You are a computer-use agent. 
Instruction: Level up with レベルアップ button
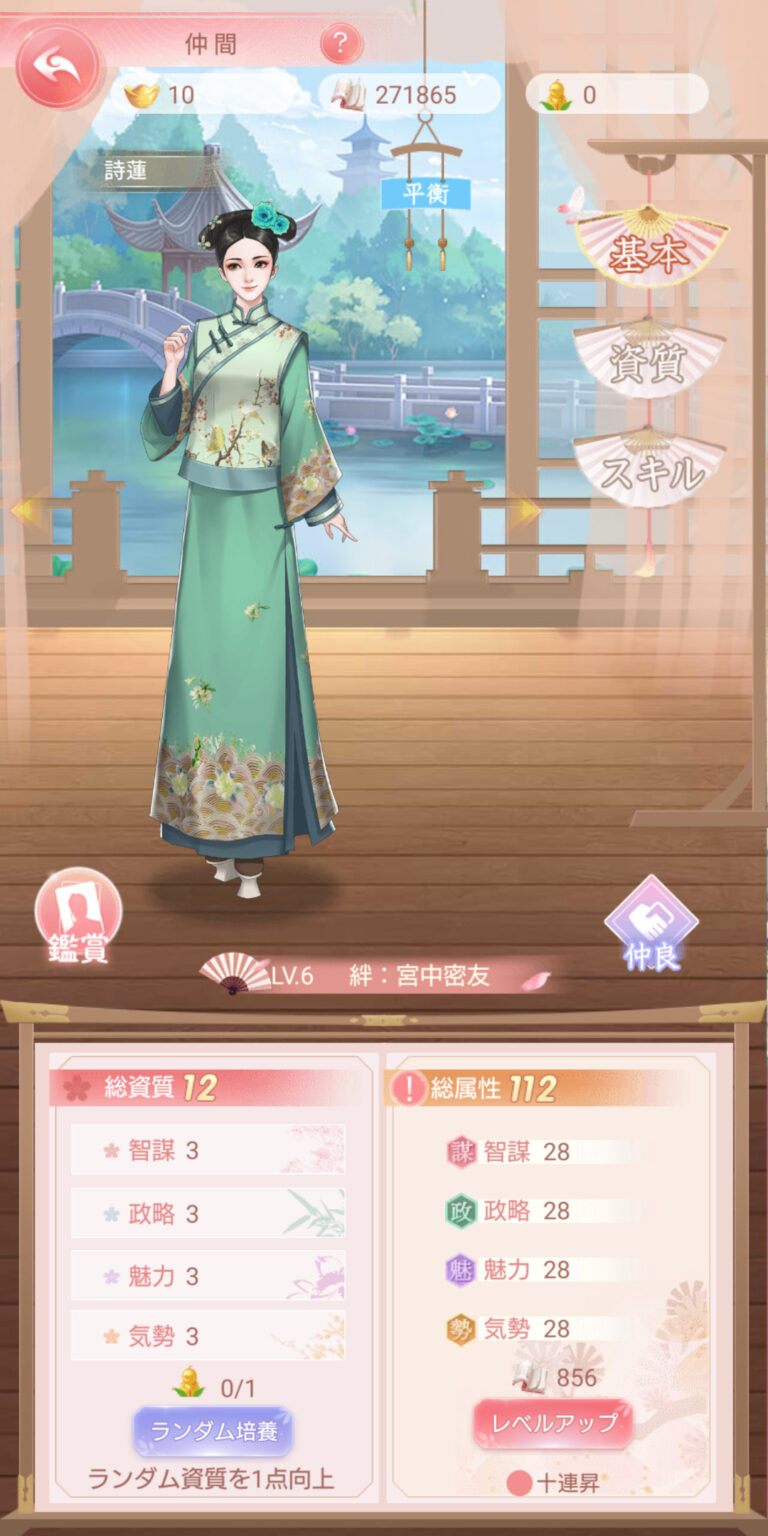552,1422
